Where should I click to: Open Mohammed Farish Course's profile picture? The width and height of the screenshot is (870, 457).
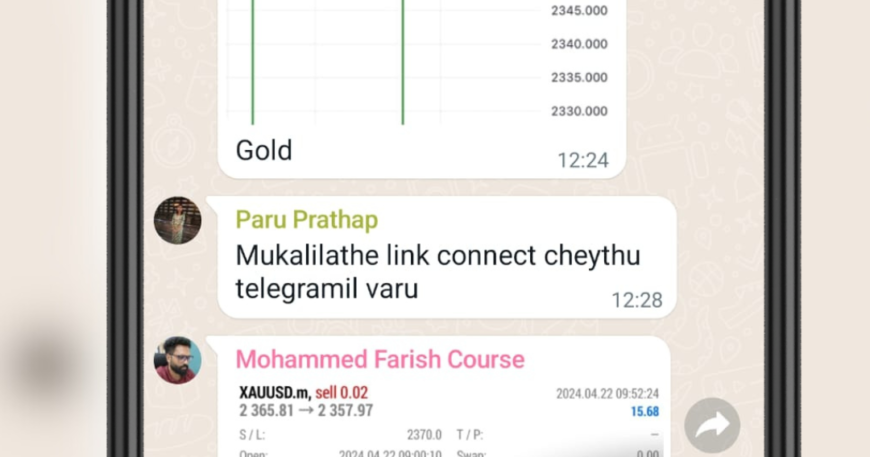coord(178,361)
